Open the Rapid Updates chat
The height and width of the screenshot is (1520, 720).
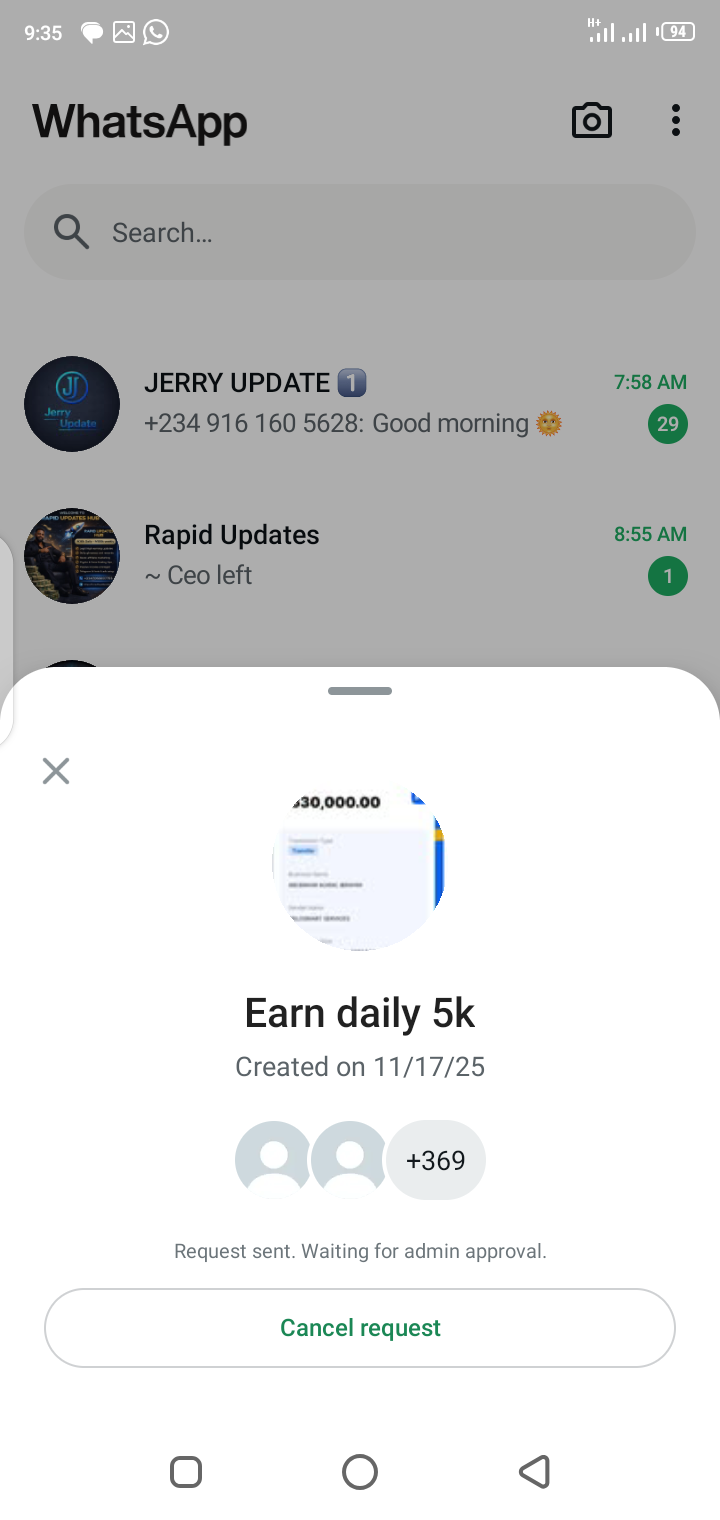pos(360,555)
